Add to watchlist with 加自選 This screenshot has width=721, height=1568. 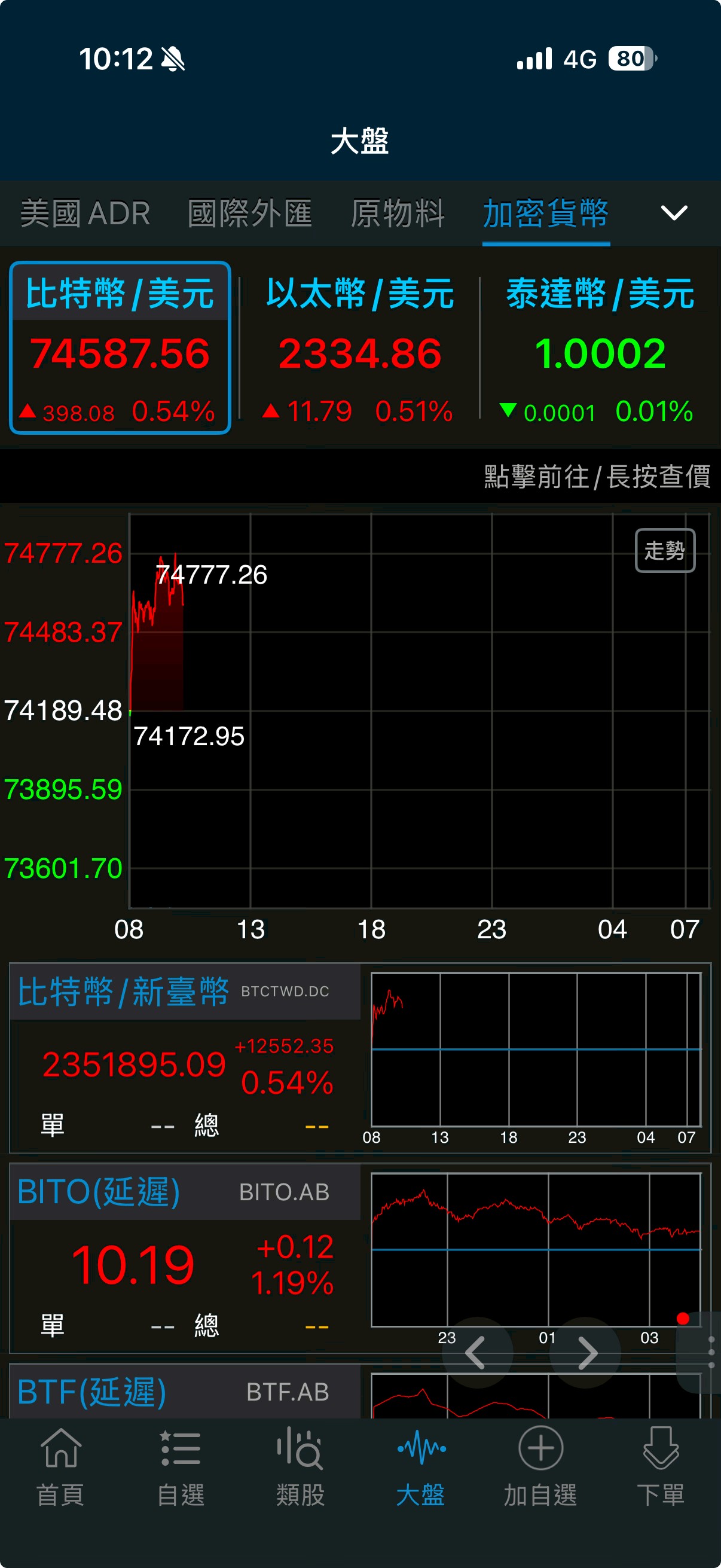pyautogui.click(x=540, y=1466)
